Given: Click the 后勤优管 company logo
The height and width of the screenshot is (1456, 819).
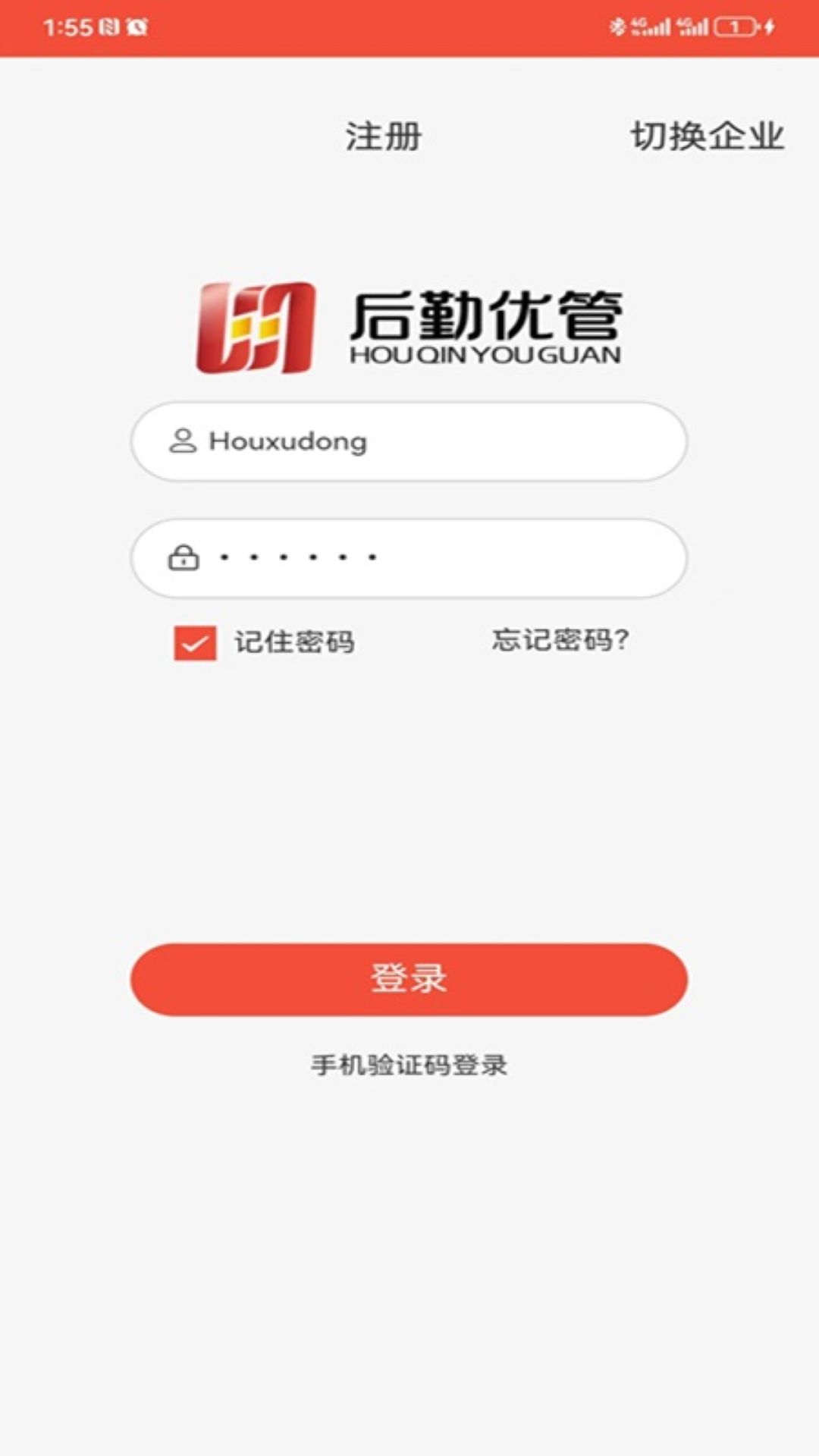Looking at the screenshot, I should [x=409, y=322].
